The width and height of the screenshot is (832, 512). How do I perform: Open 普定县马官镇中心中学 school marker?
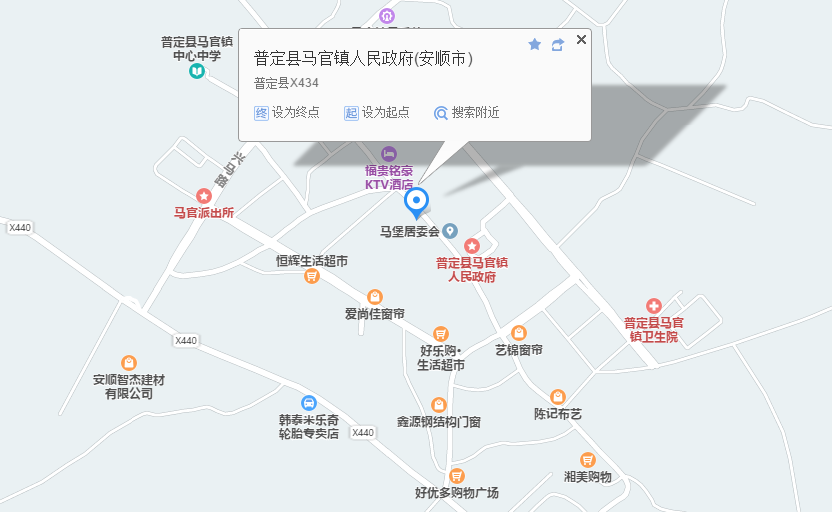[x=197, y=71]
